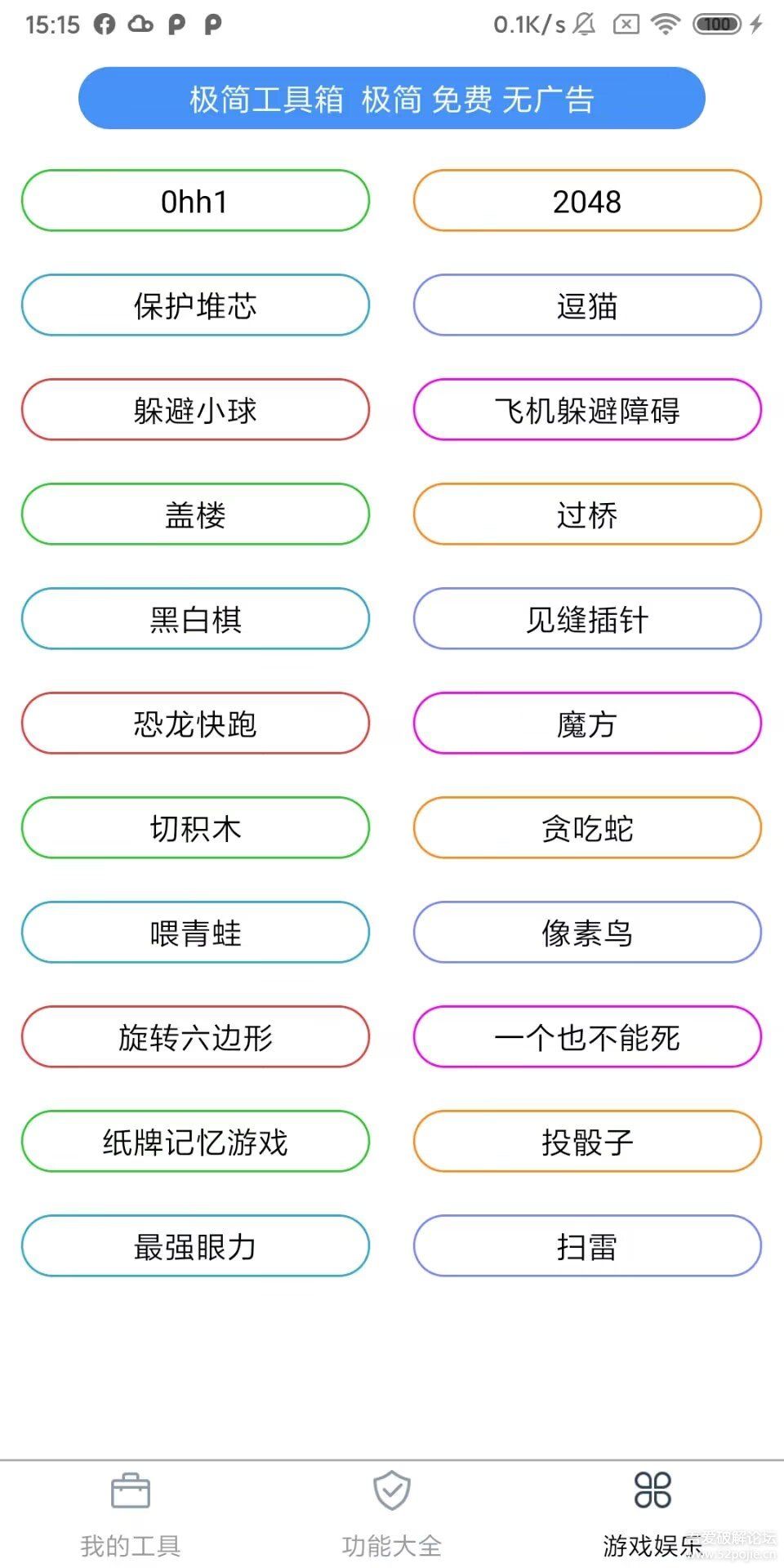Open the 2048 game
The image size is (784, 1568).
587,201
